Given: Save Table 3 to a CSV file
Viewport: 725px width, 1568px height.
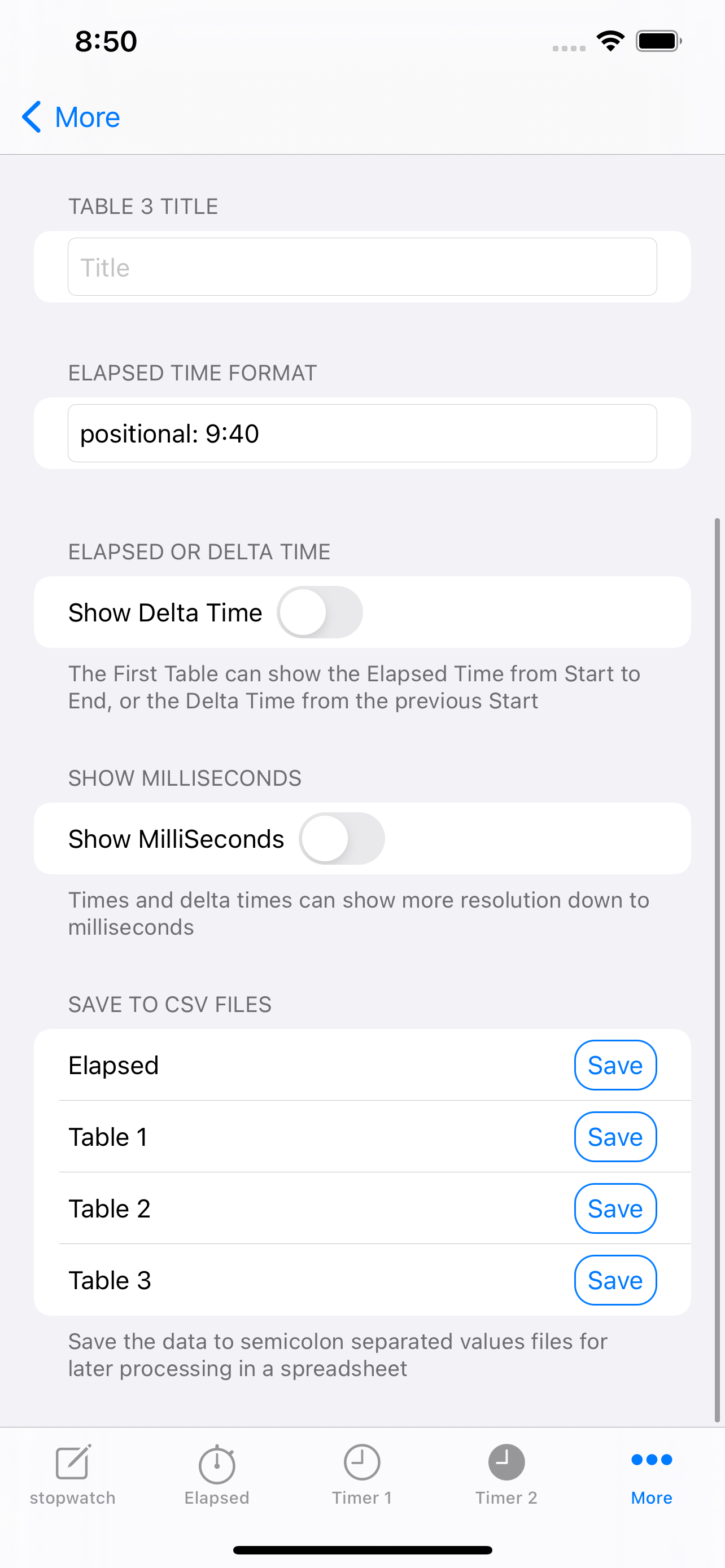Looking at the screenshot, I should point(615,1281).
